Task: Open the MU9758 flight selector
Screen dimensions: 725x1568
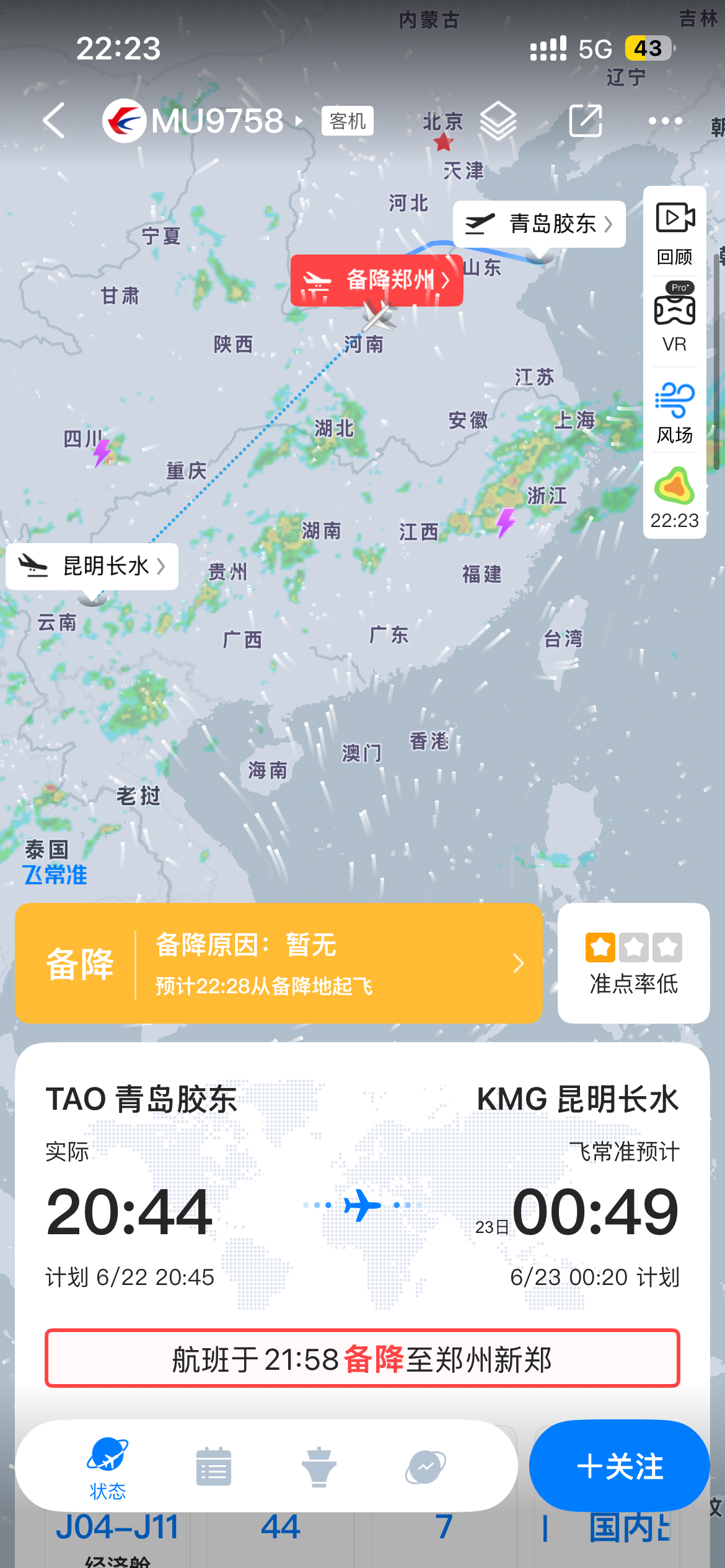Action: click(x=204, y=121)
